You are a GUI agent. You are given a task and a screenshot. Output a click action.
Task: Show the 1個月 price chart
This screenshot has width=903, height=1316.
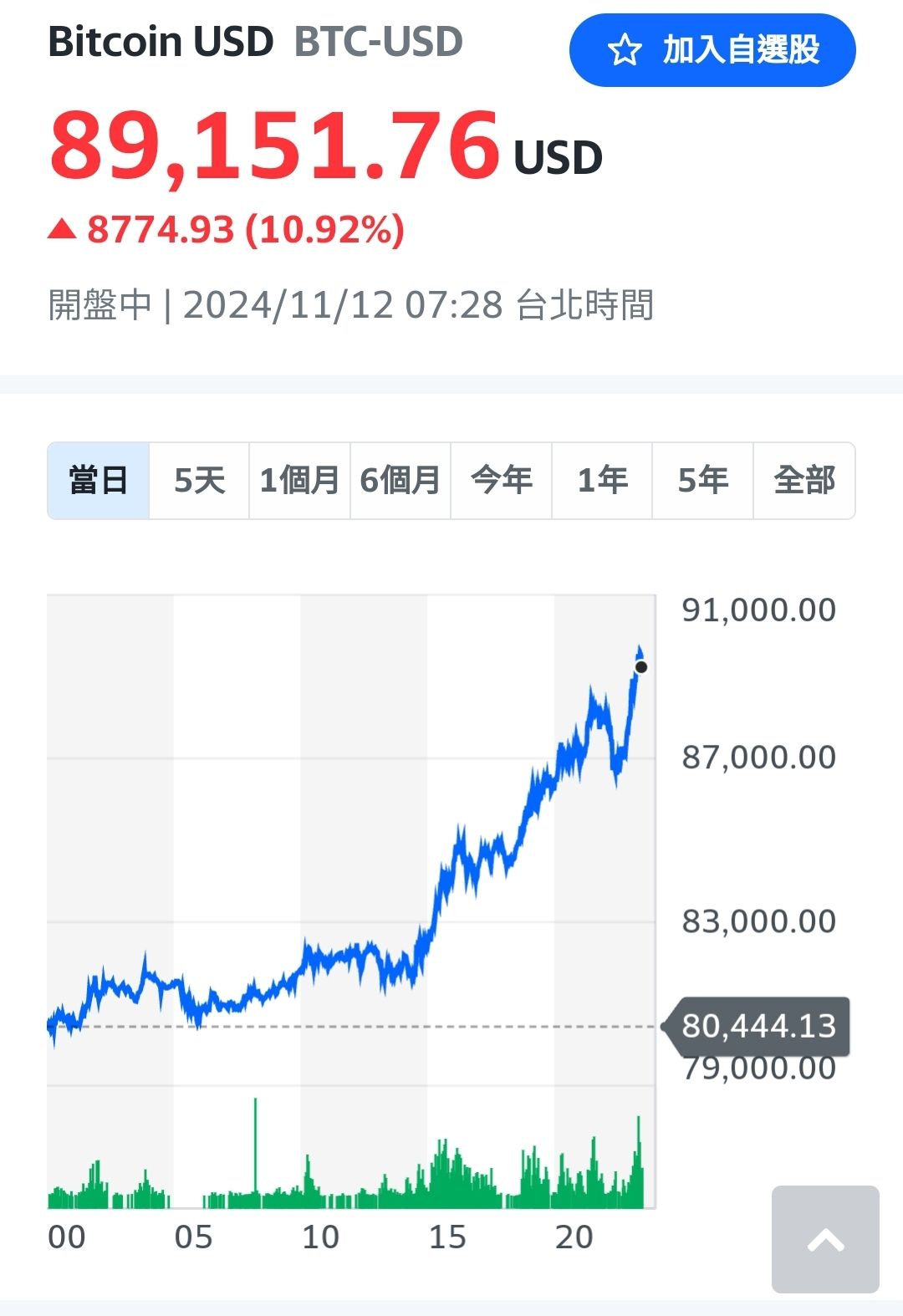300,481
